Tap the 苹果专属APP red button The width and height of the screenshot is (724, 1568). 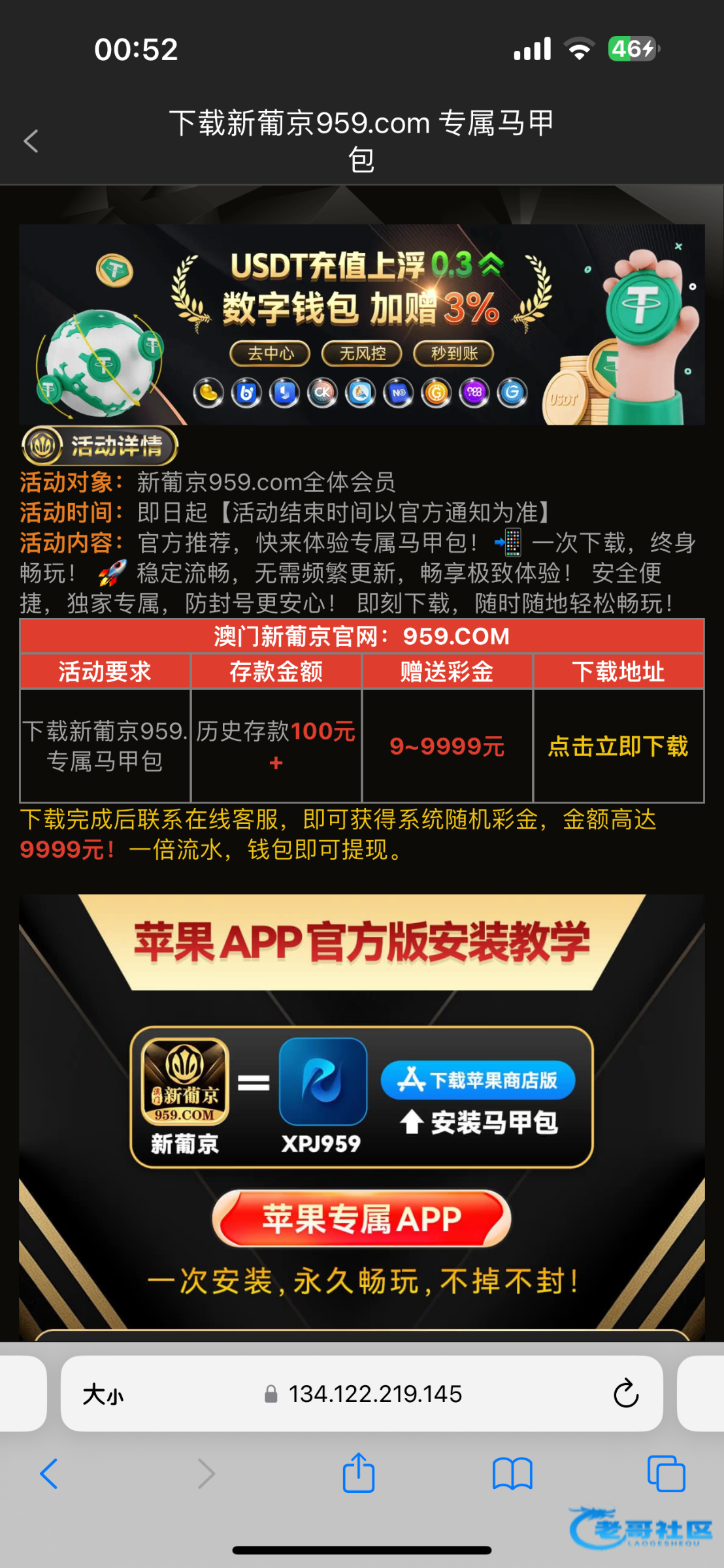(x=361, y=1219)
